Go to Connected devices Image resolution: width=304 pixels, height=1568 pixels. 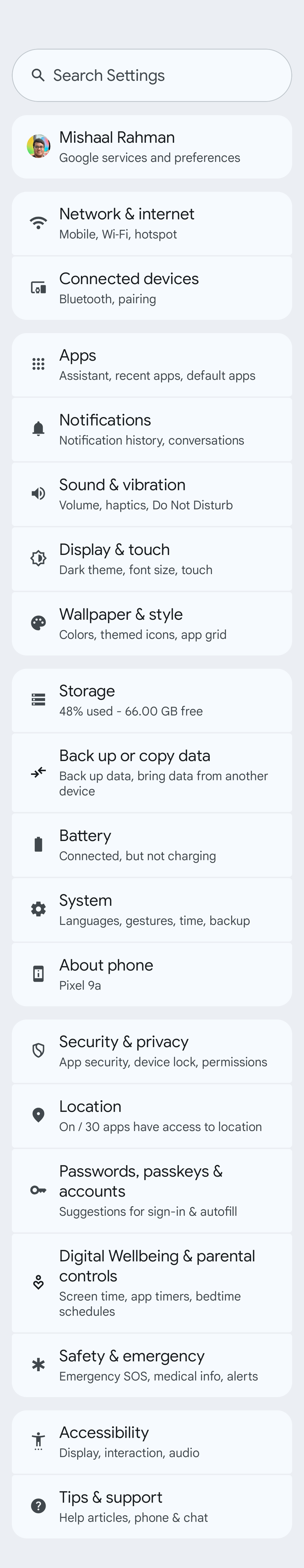[x=152, y=288]
